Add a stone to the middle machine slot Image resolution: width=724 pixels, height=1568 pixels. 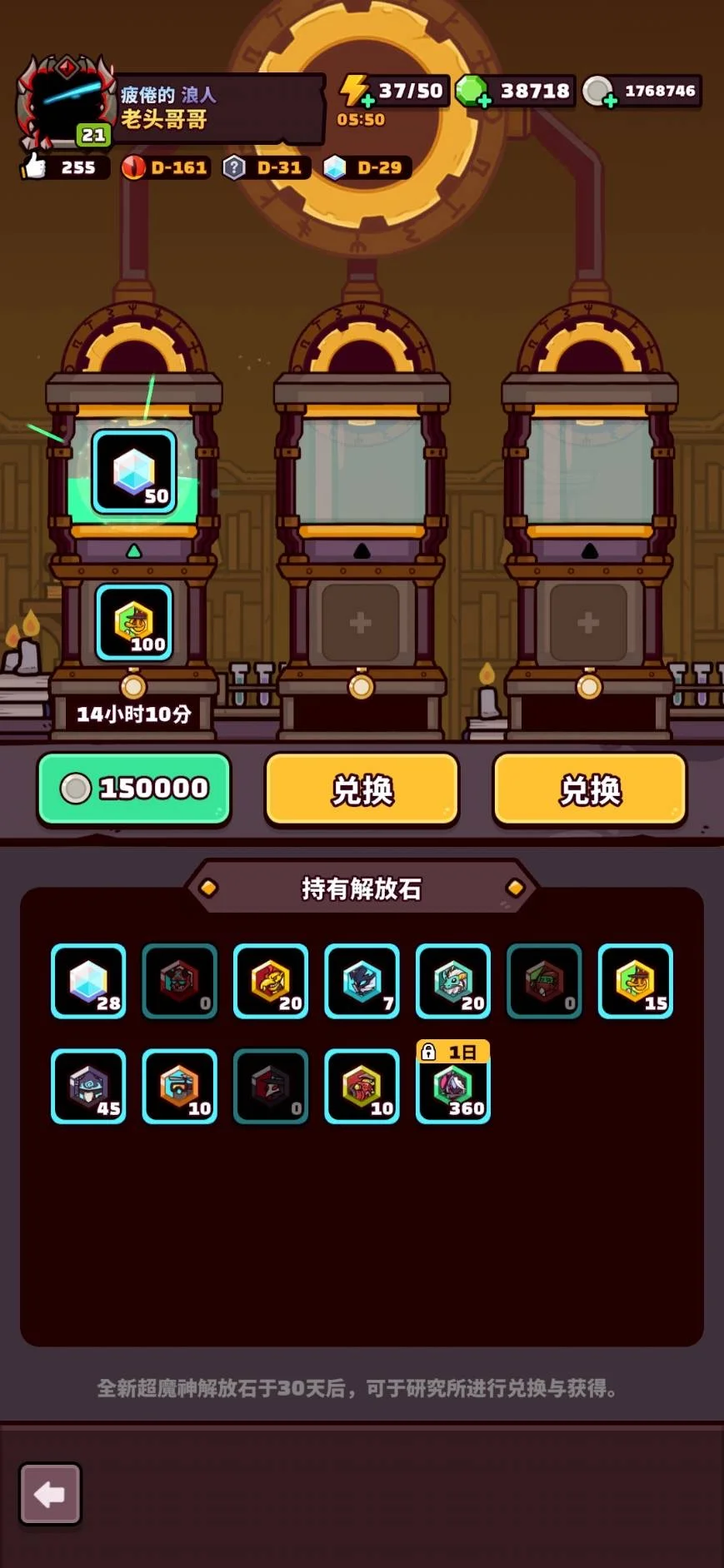coord(361,622)
